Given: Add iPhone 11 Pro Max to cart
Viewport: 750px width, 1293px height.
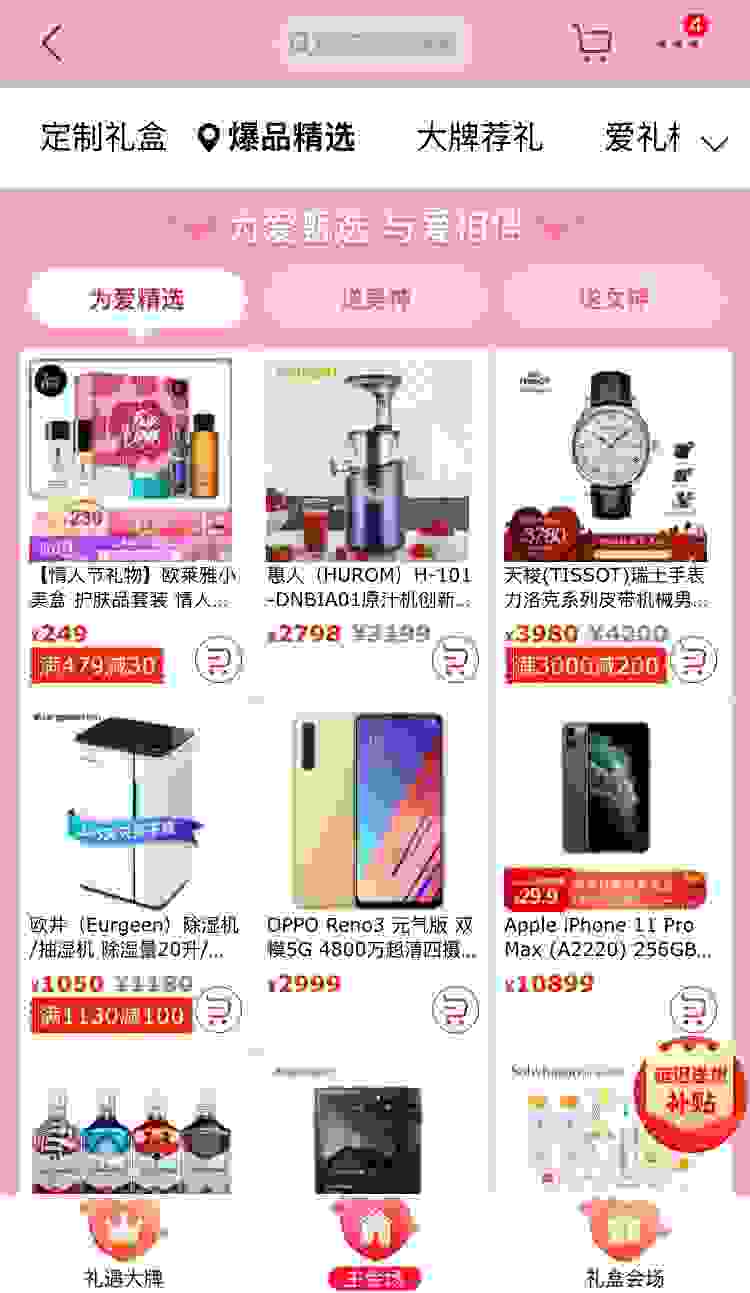Looking at the screenshot, I should 692,1010.
